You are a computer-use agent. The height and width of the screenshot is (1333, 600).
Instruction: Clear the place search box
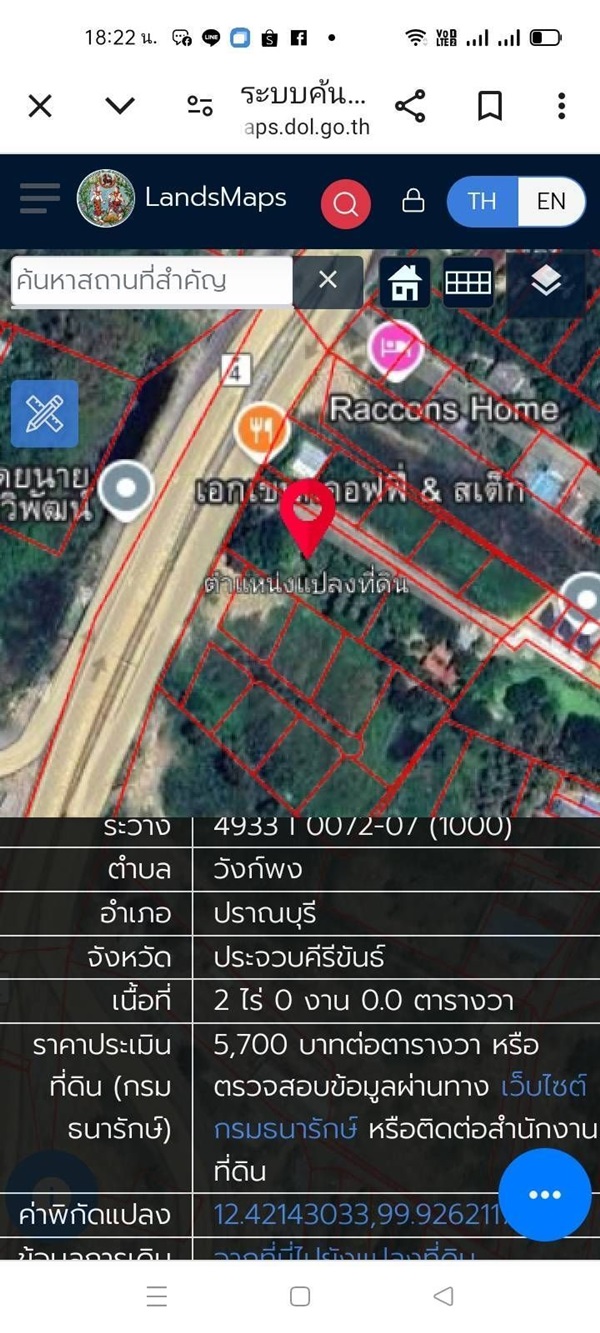328,281
